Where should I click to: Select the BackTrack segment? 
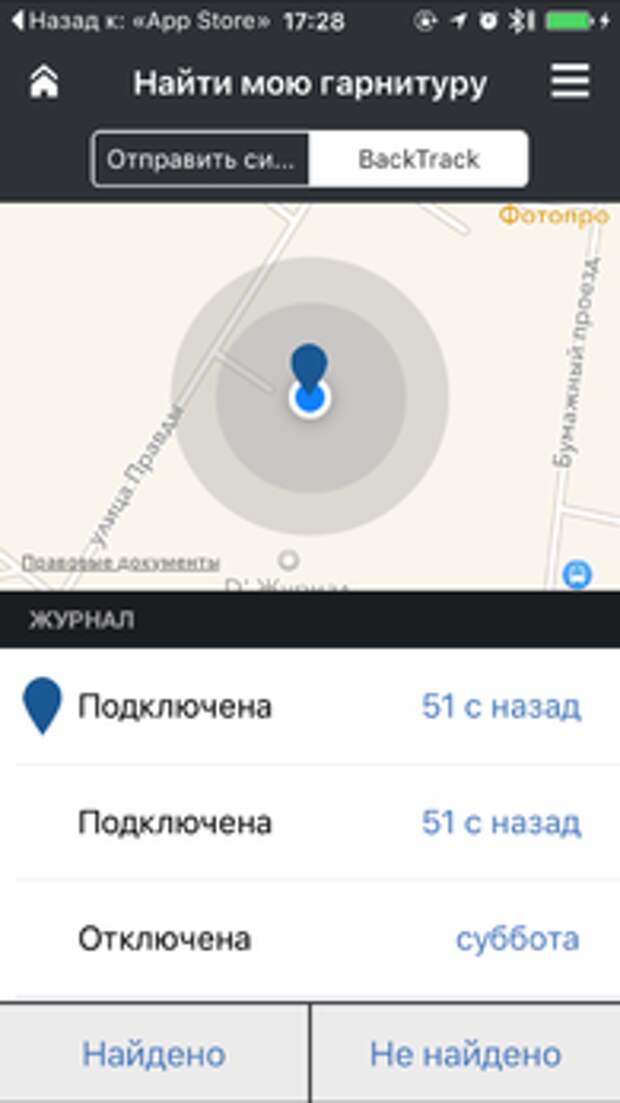coord(418,159)
